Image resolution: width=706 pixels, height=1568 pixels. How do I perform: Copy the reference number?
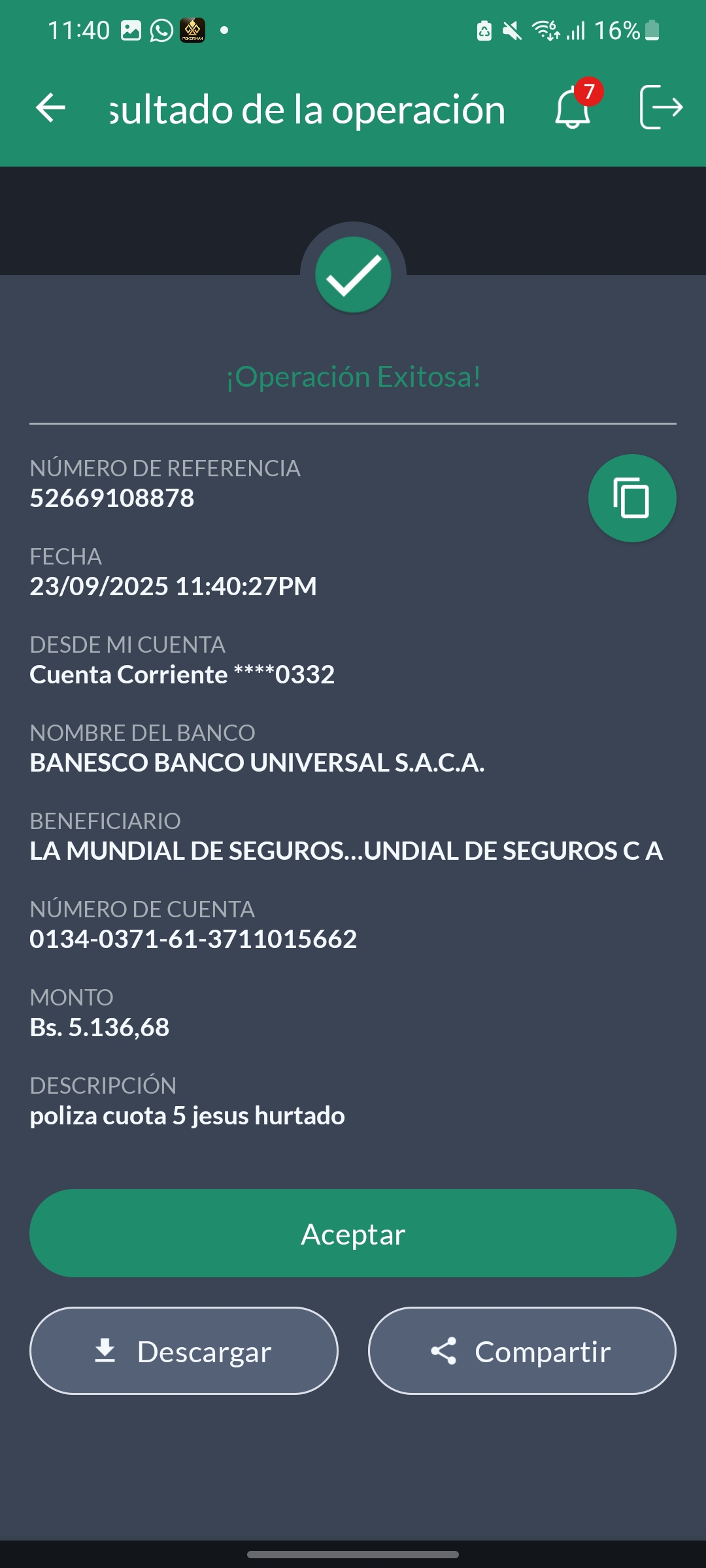631,498
